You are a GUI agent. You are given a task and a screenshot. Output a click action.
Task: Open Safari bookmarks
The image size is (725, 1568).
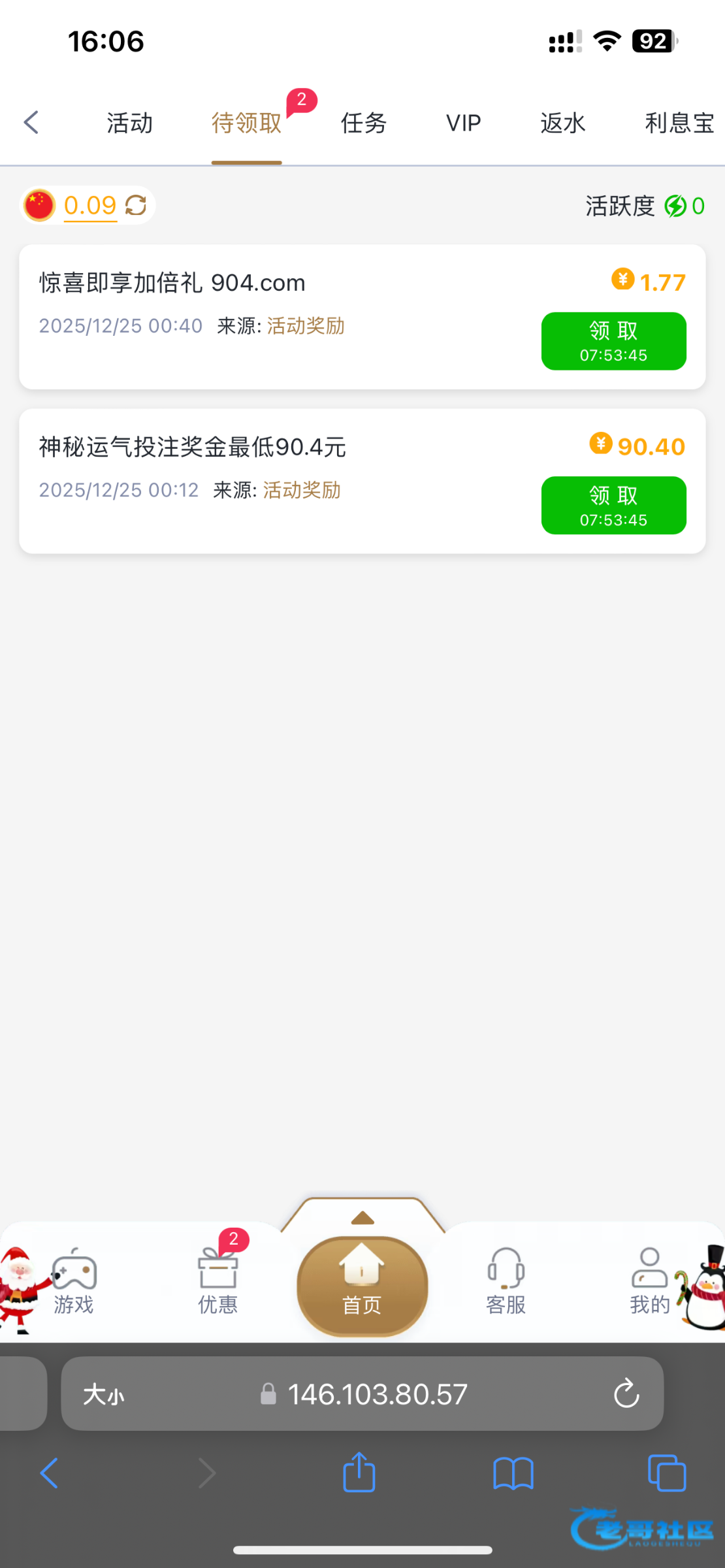pyautogui.click(x=513, y=1473)
